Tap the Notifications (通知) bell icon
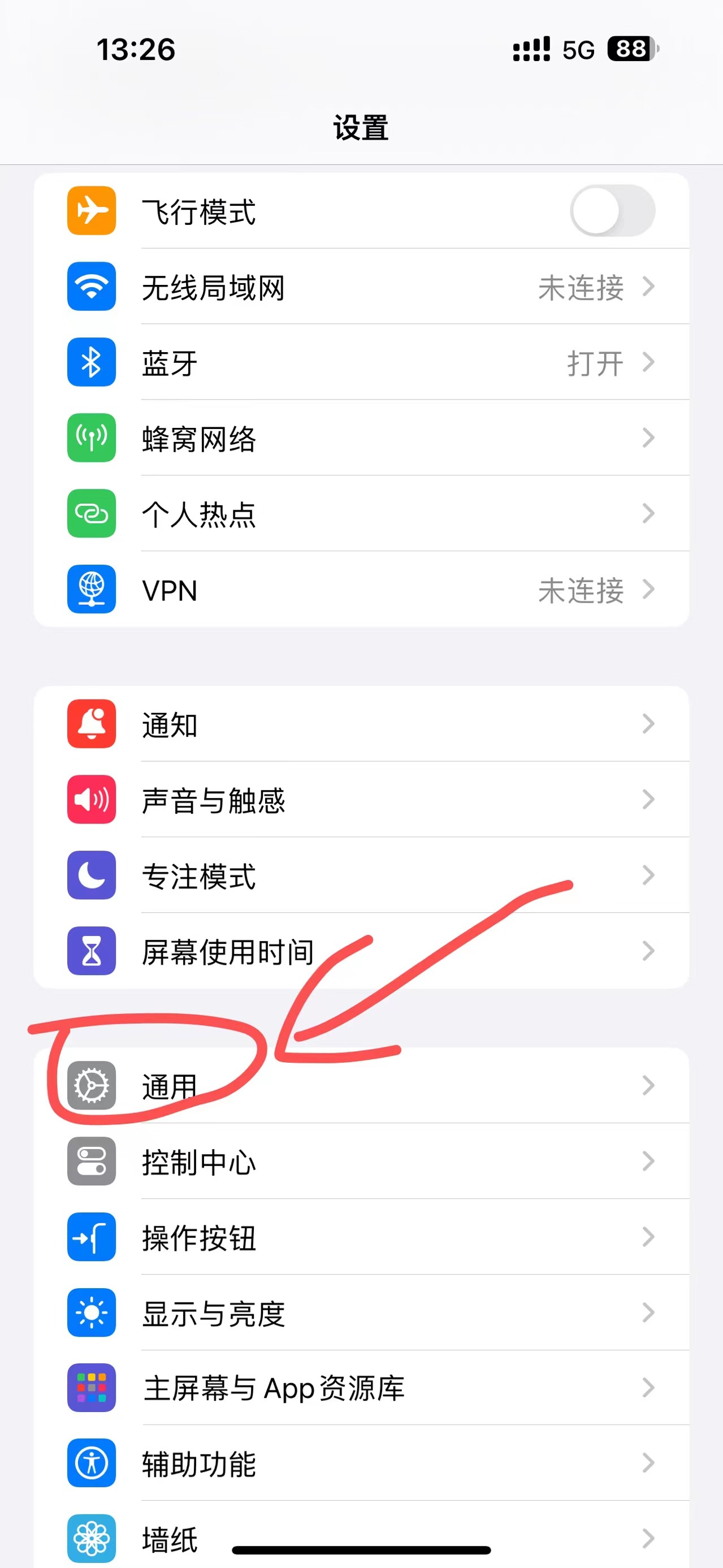The height and width of the screenshot is (1568, 723). click(90, 724)
